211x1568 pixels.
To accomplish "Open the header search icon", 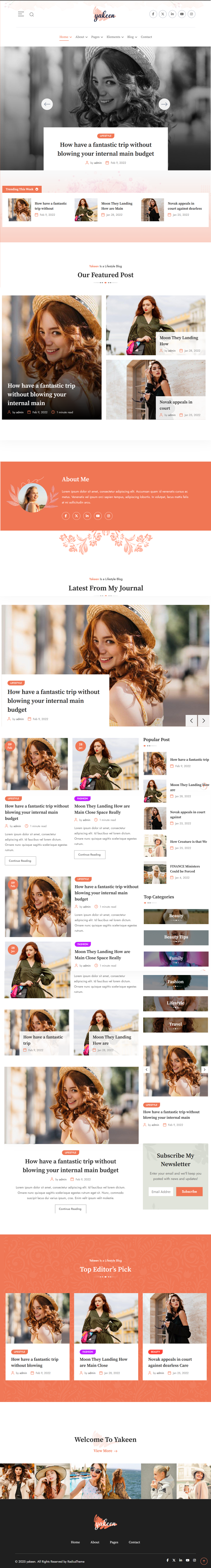I will pos(32,14).
